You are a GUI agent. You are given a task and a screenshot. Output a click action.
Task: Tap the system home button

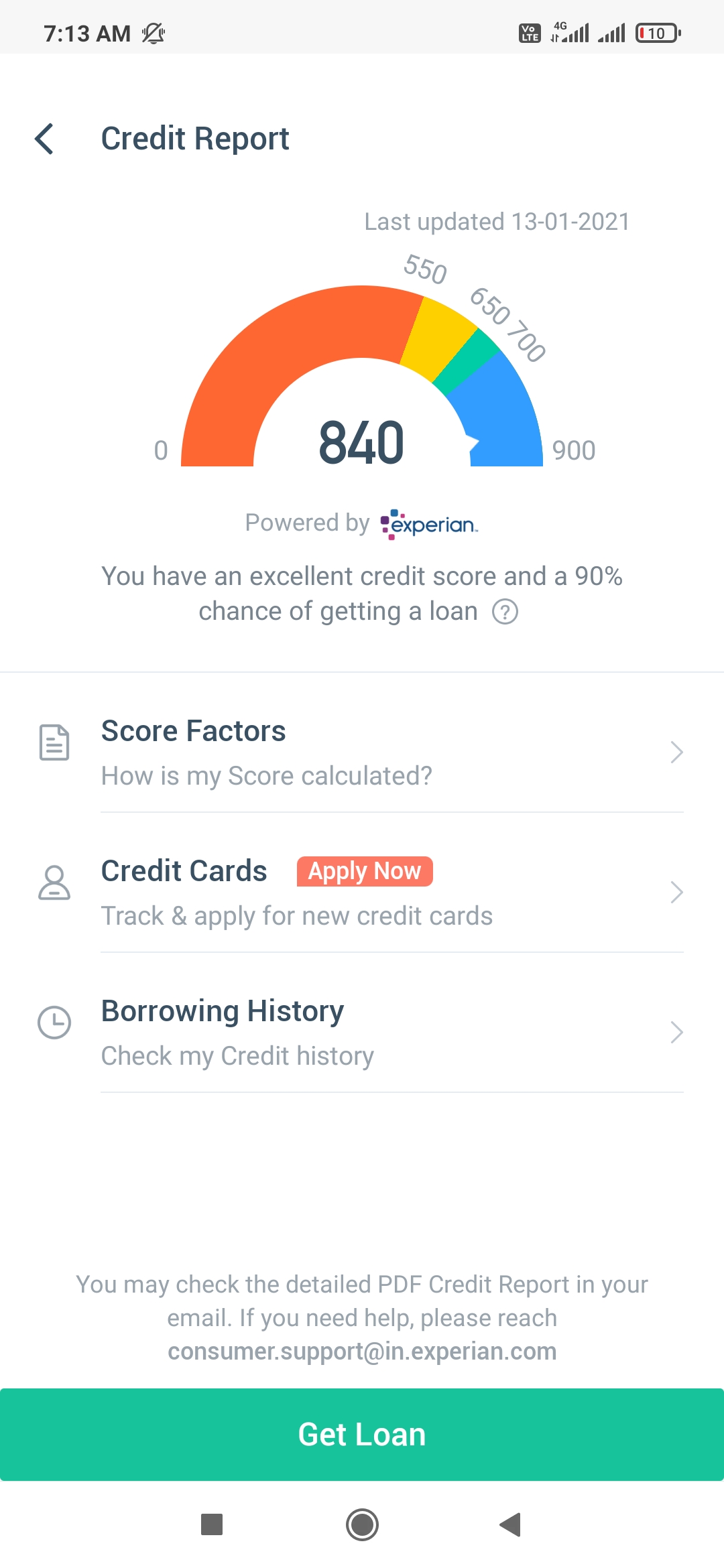[x=362, y=1524]
